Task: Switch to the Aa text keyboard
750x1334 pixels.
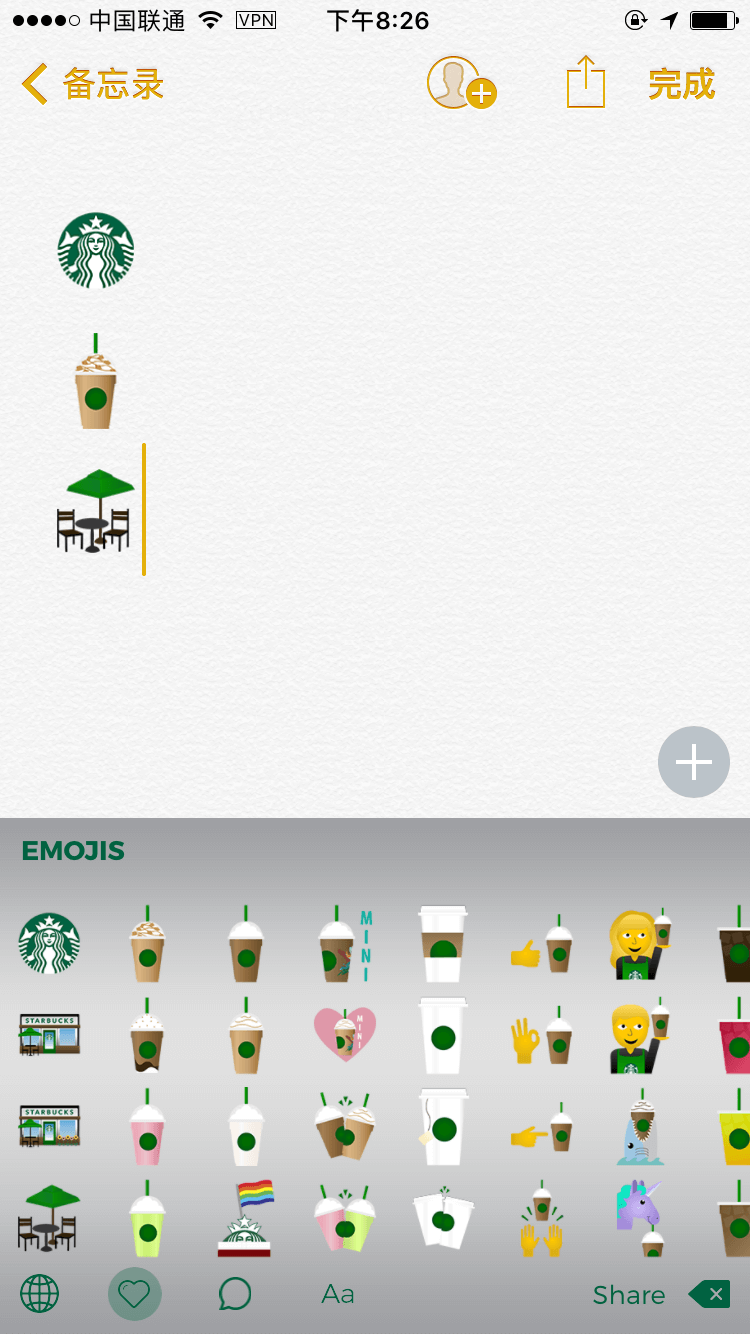Action: (338, 1294)
